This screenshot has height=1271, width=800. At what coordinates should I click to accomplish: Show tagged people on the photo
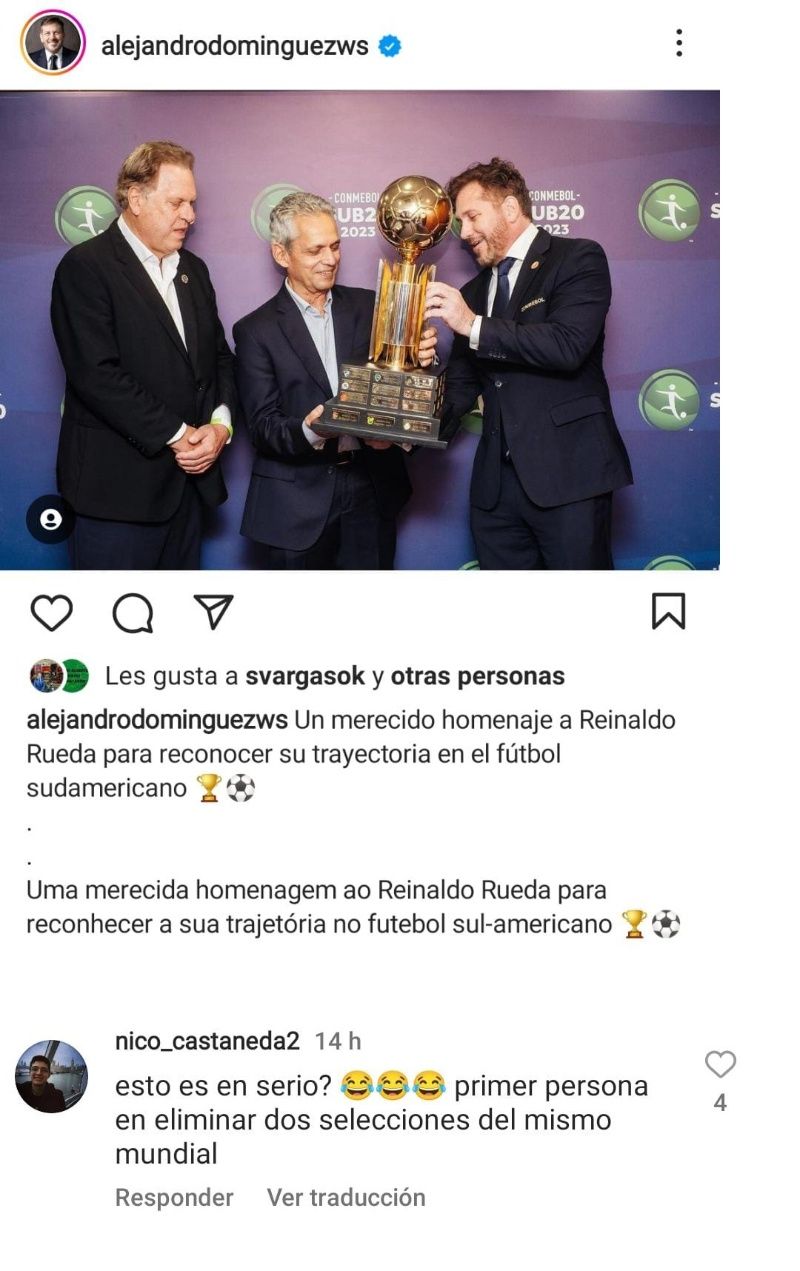click(50, 520)
